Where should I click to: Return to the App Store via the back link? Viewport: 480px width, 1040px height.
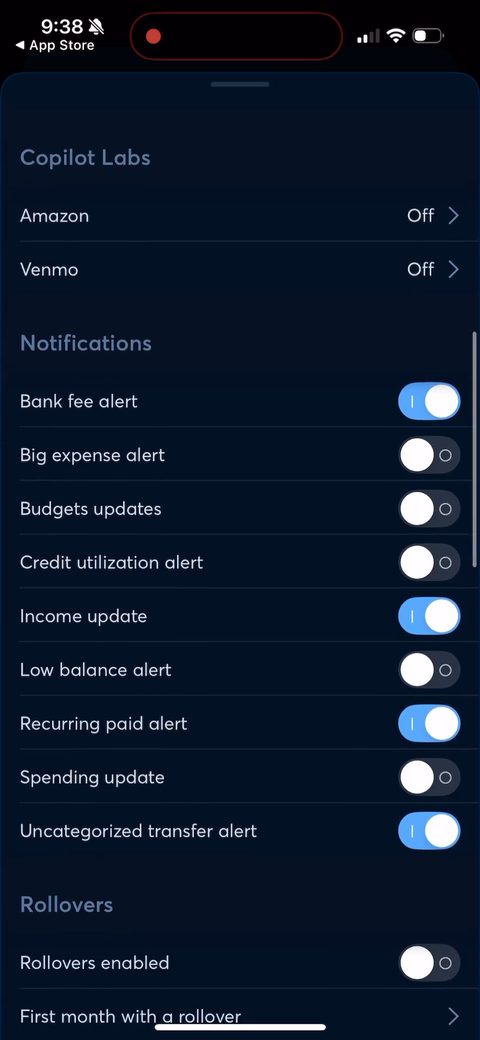click(55, 46)
